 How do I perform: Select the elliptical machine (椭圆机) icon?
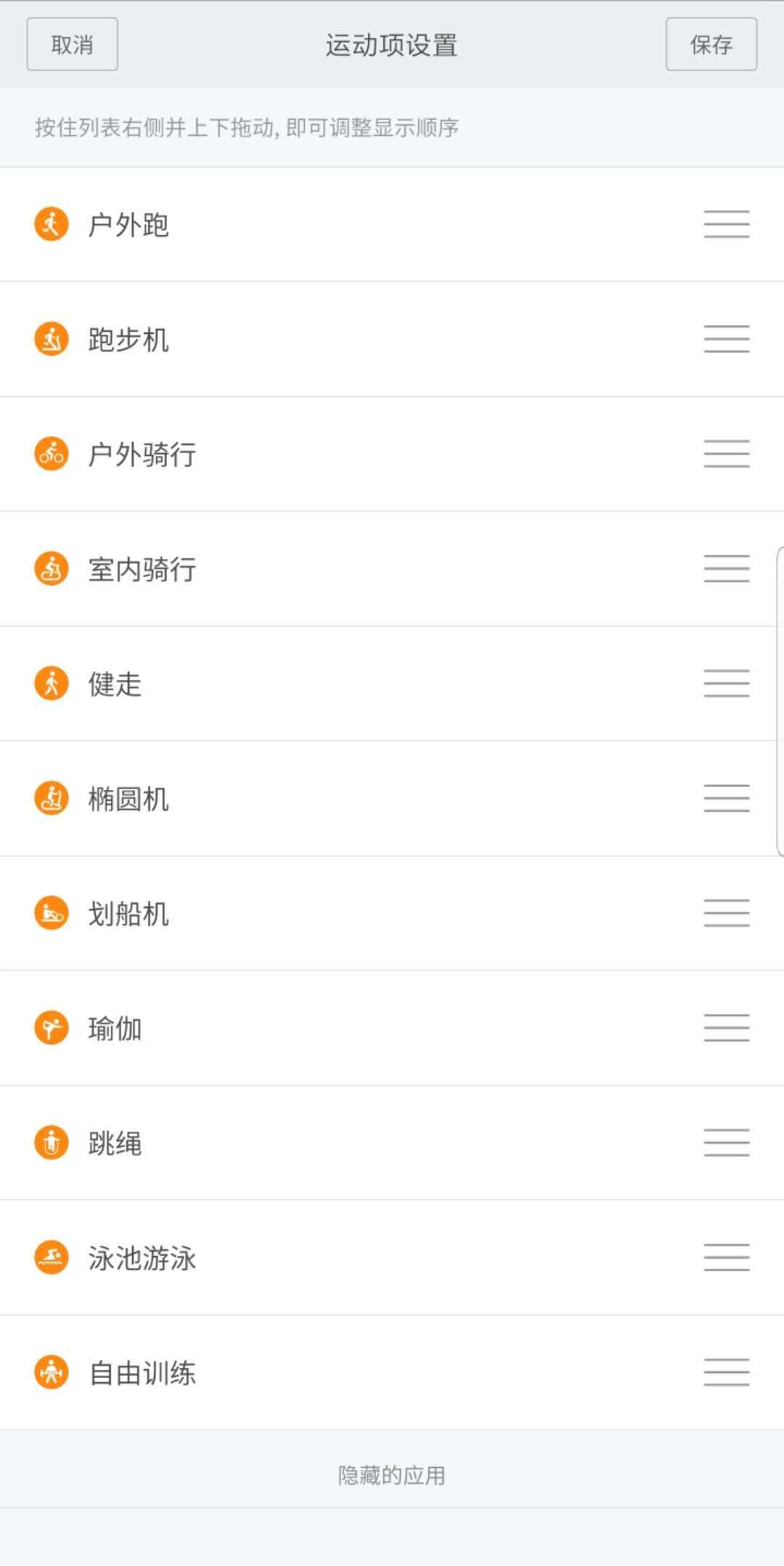click(52, 798)
